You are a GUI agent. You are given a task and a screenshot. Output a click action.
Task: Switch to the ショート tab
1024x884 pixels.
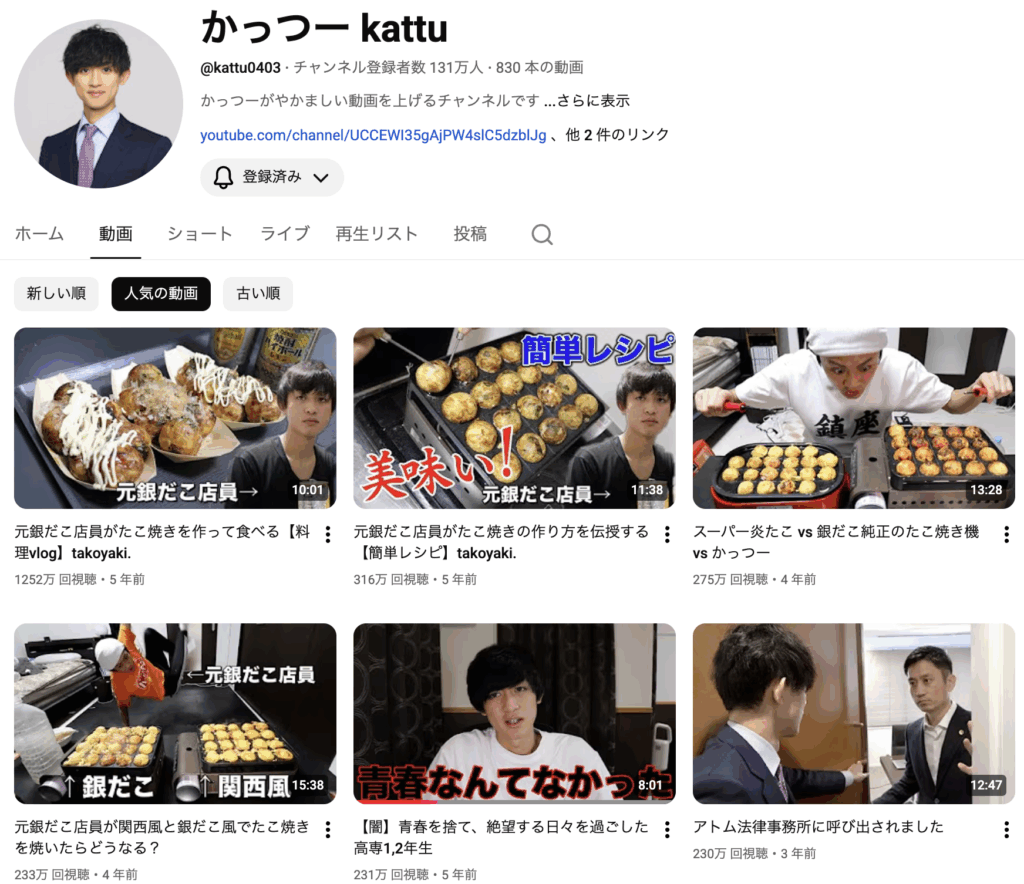(x=199, y=234)
